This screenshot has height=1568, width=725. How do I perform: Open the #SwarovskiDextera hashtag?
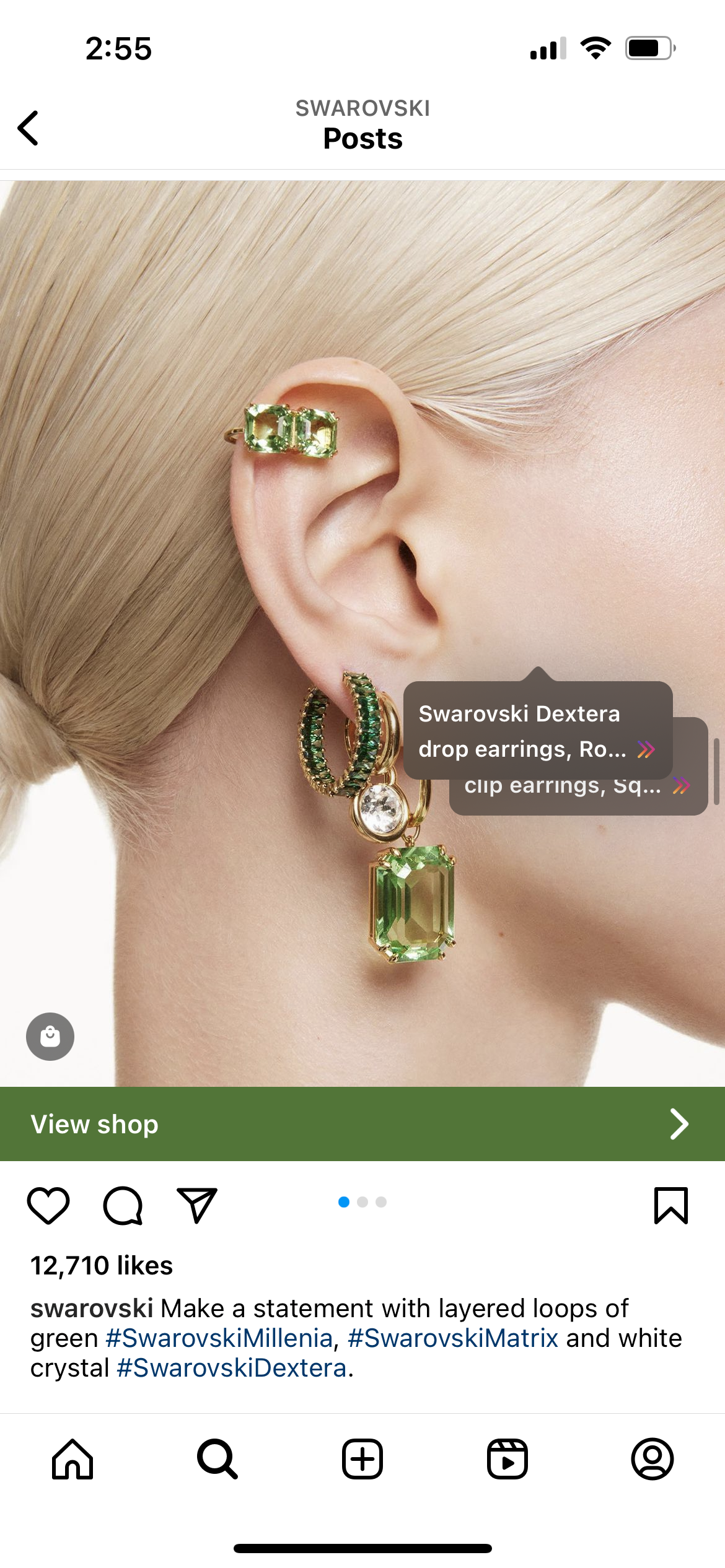click(x=232, y=1367)
